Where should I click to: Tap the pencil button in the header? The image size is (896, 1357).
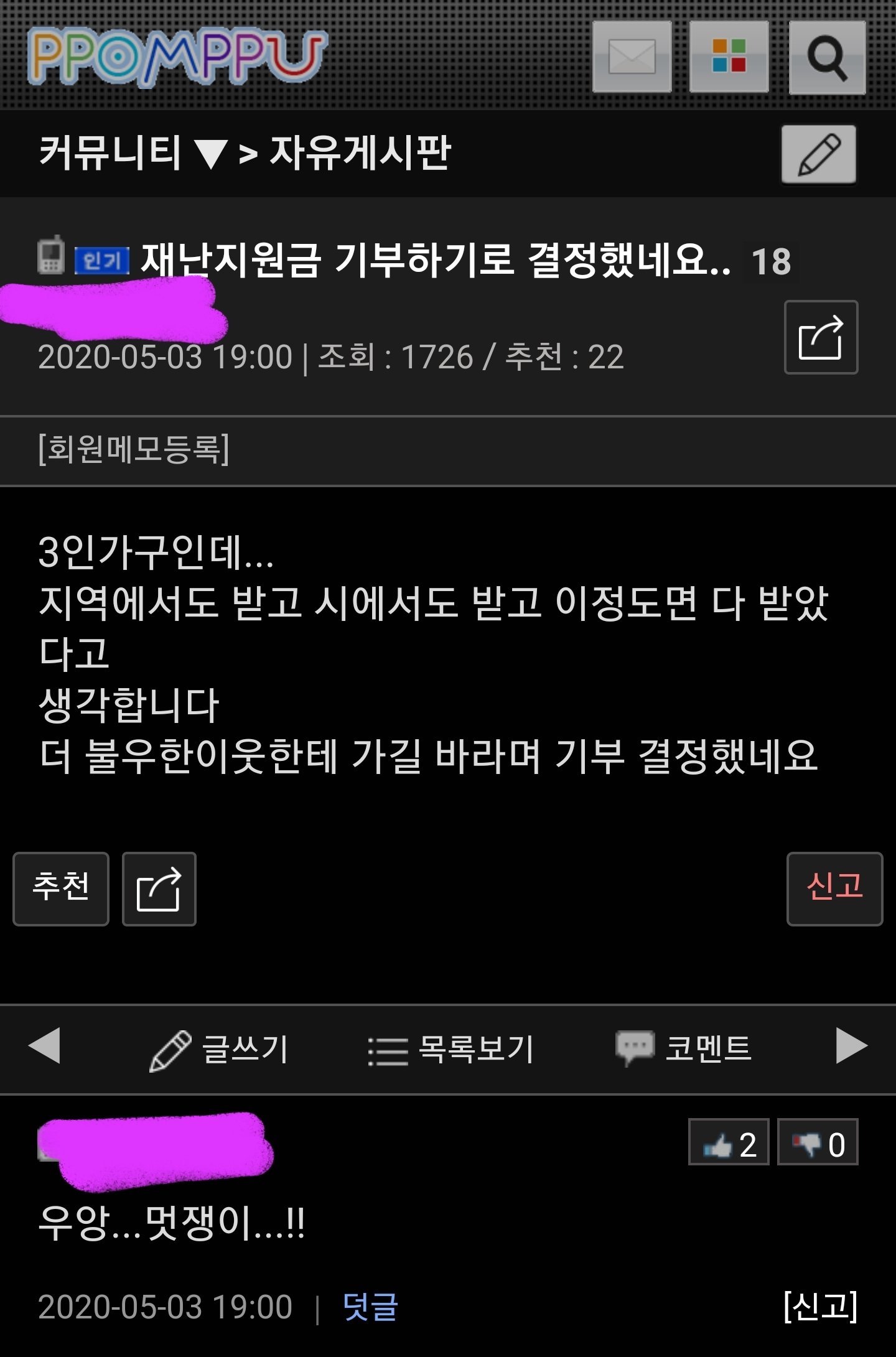tap(819, 154)
